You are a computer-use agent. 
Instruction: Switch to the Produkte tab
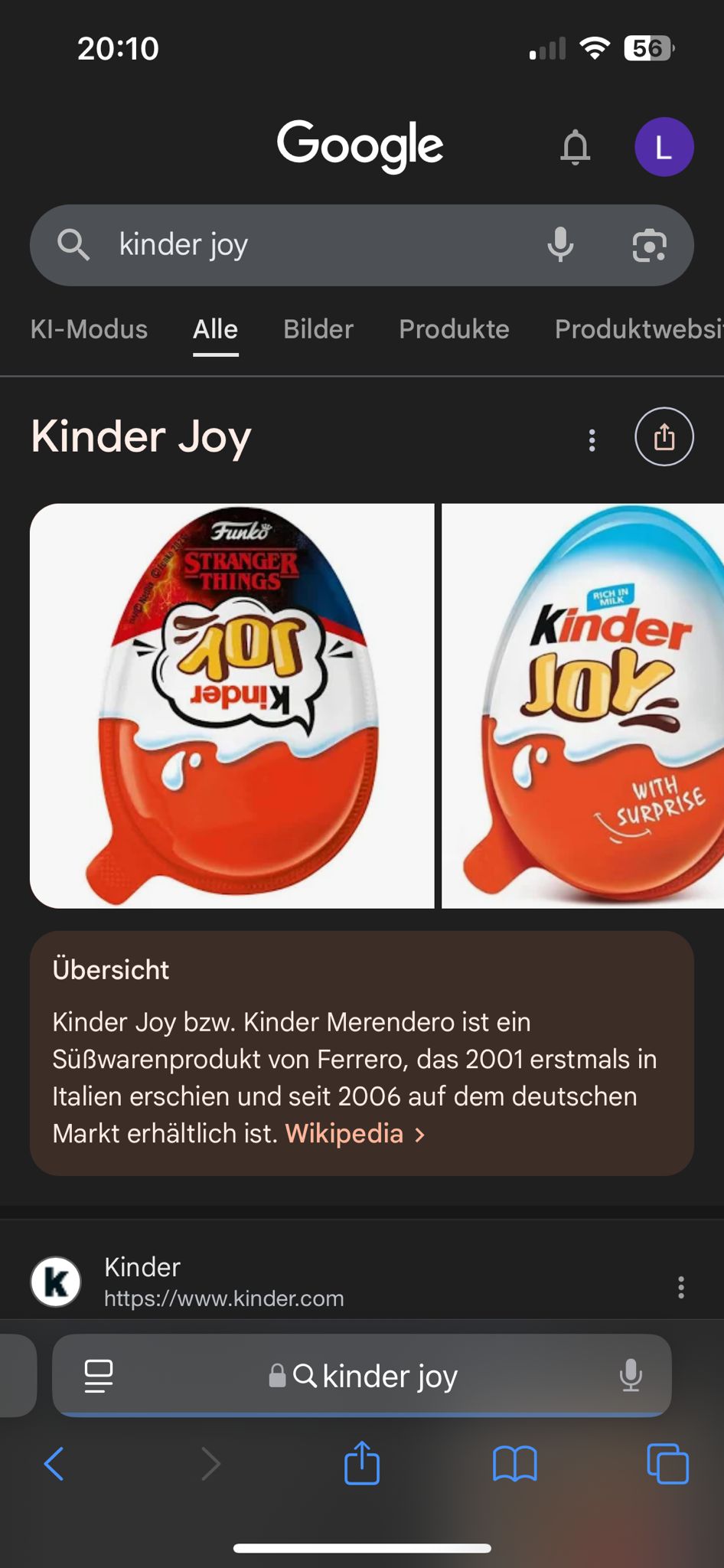[x=454, y=329]
